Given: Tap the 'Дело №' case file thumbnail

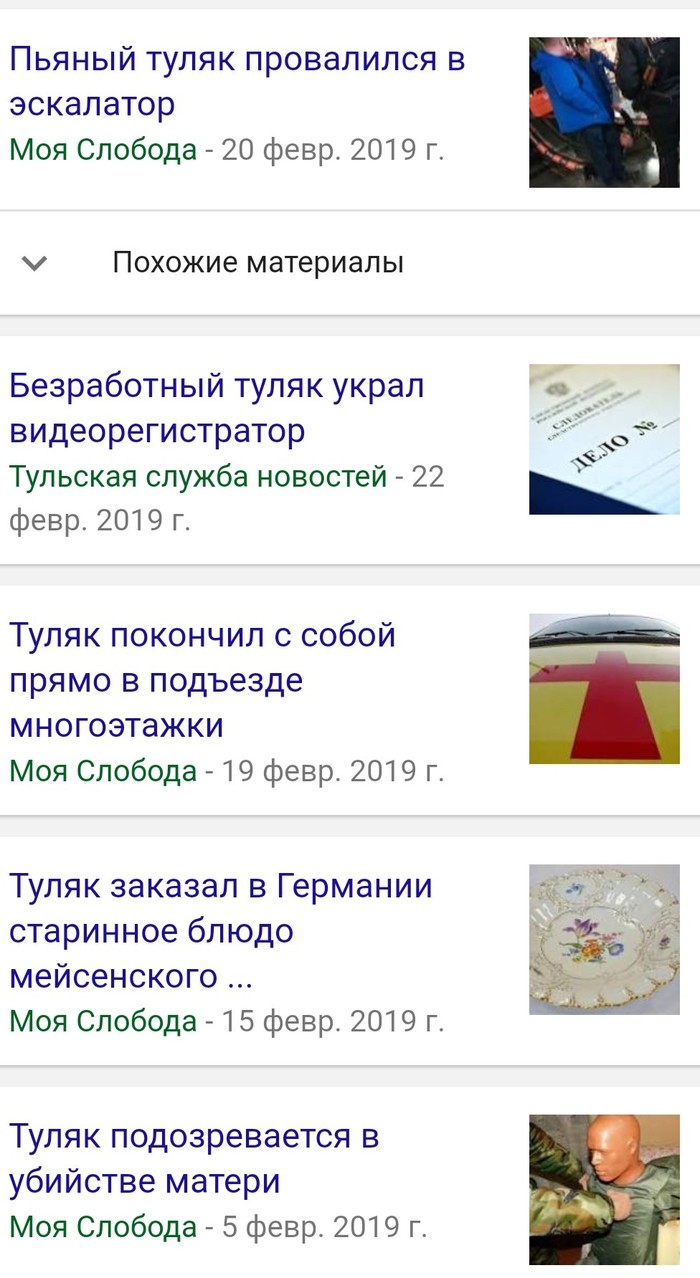Looking at the screenshot, I should [604, 439].
